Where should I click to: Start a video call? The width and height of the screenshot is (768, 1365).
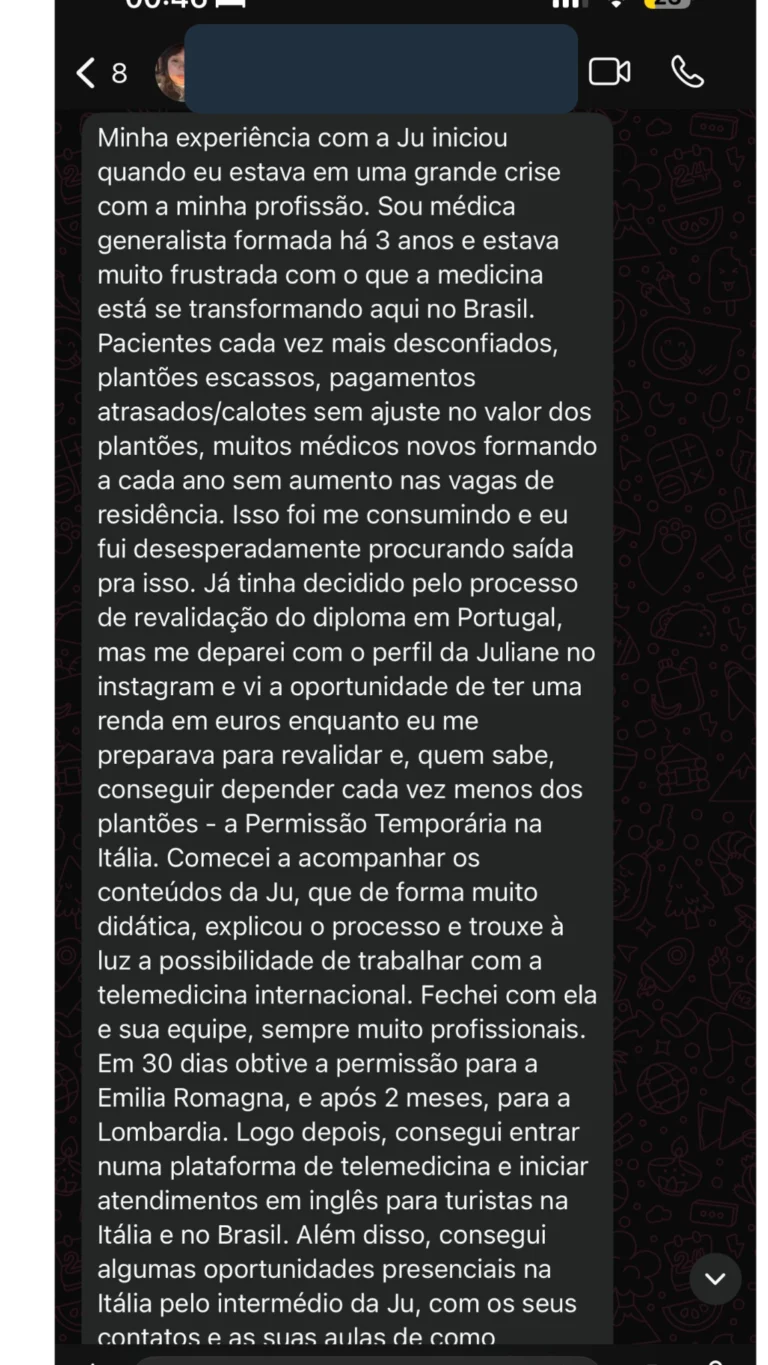609,72
